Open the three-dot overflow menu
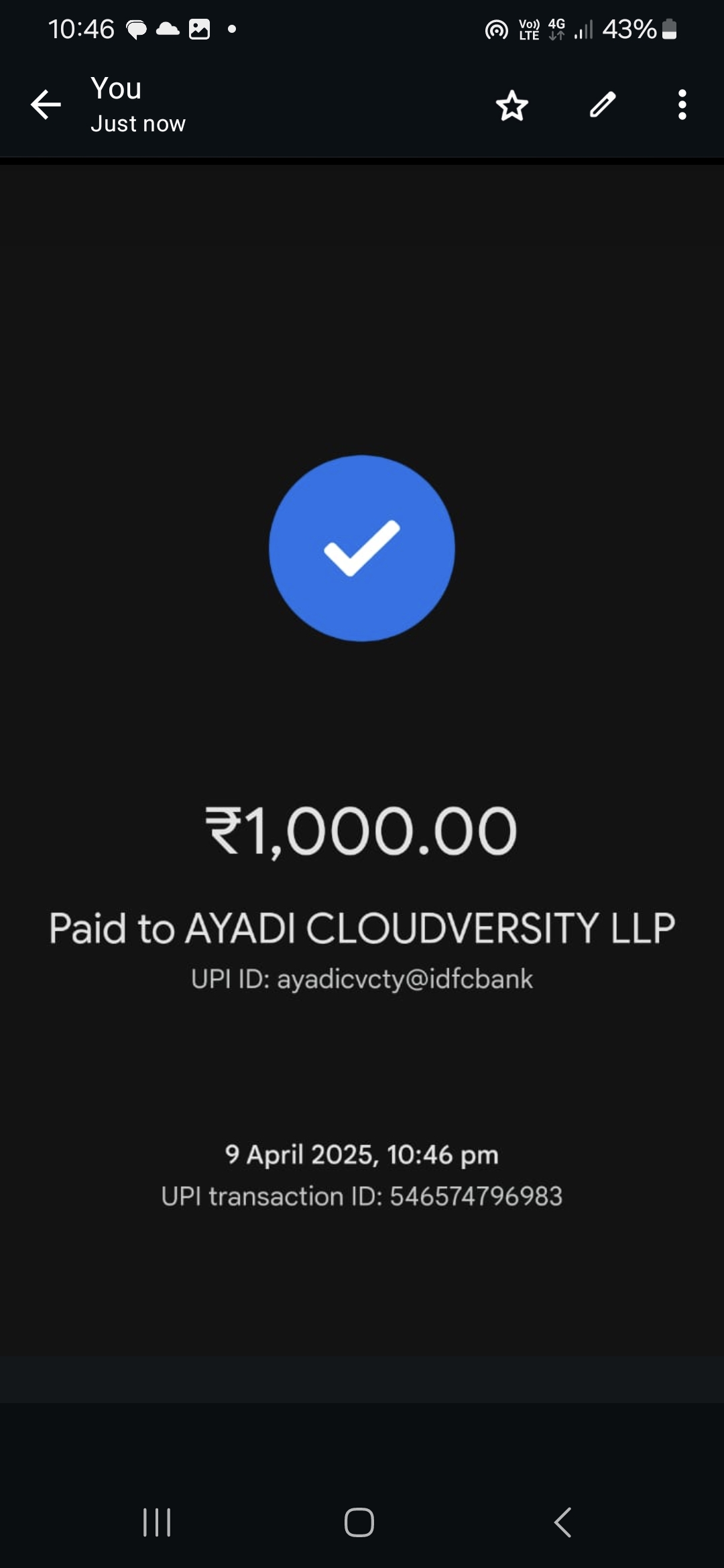724x1568 pixels. (x=682, y=105)
